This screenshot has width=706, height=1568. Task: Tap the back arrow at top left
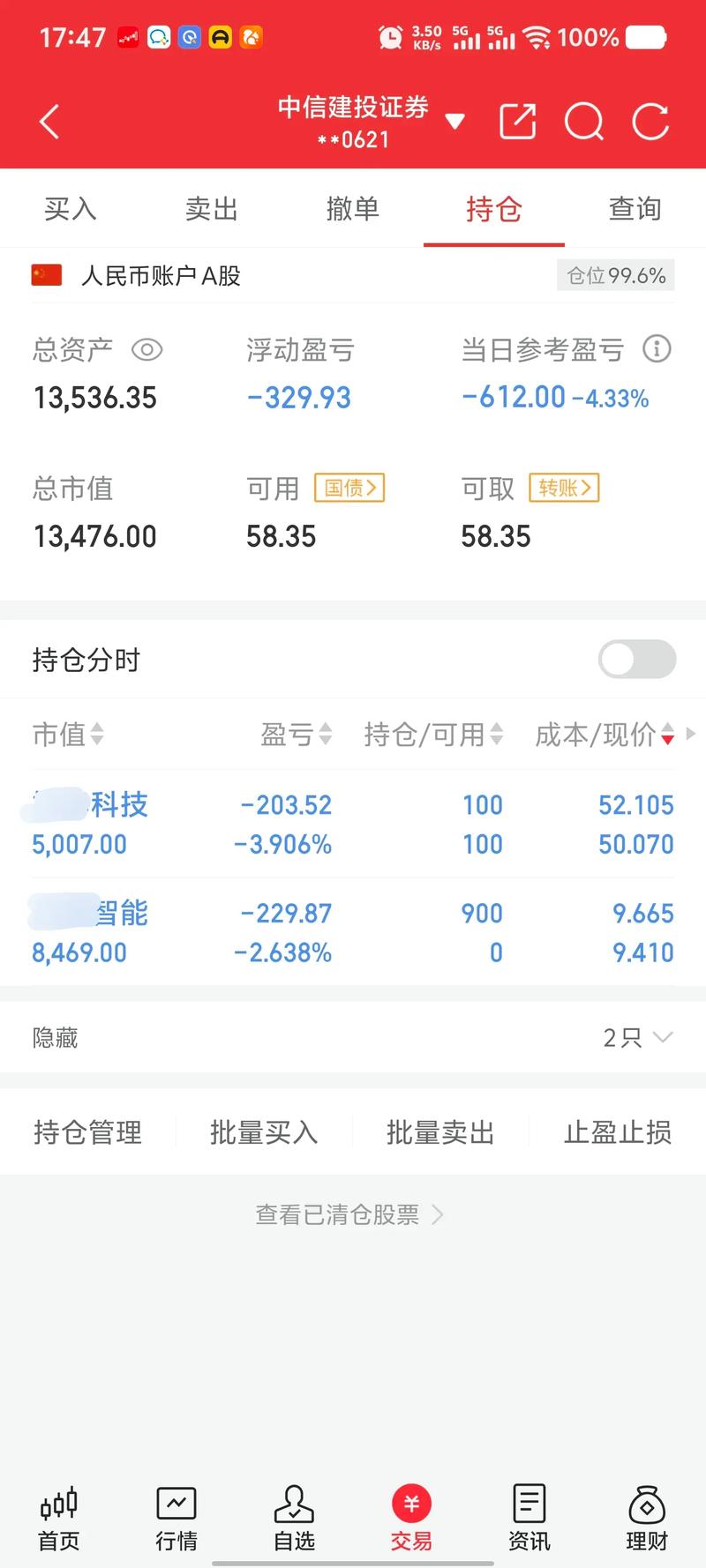pyautogui.click(x=49, y=122)
